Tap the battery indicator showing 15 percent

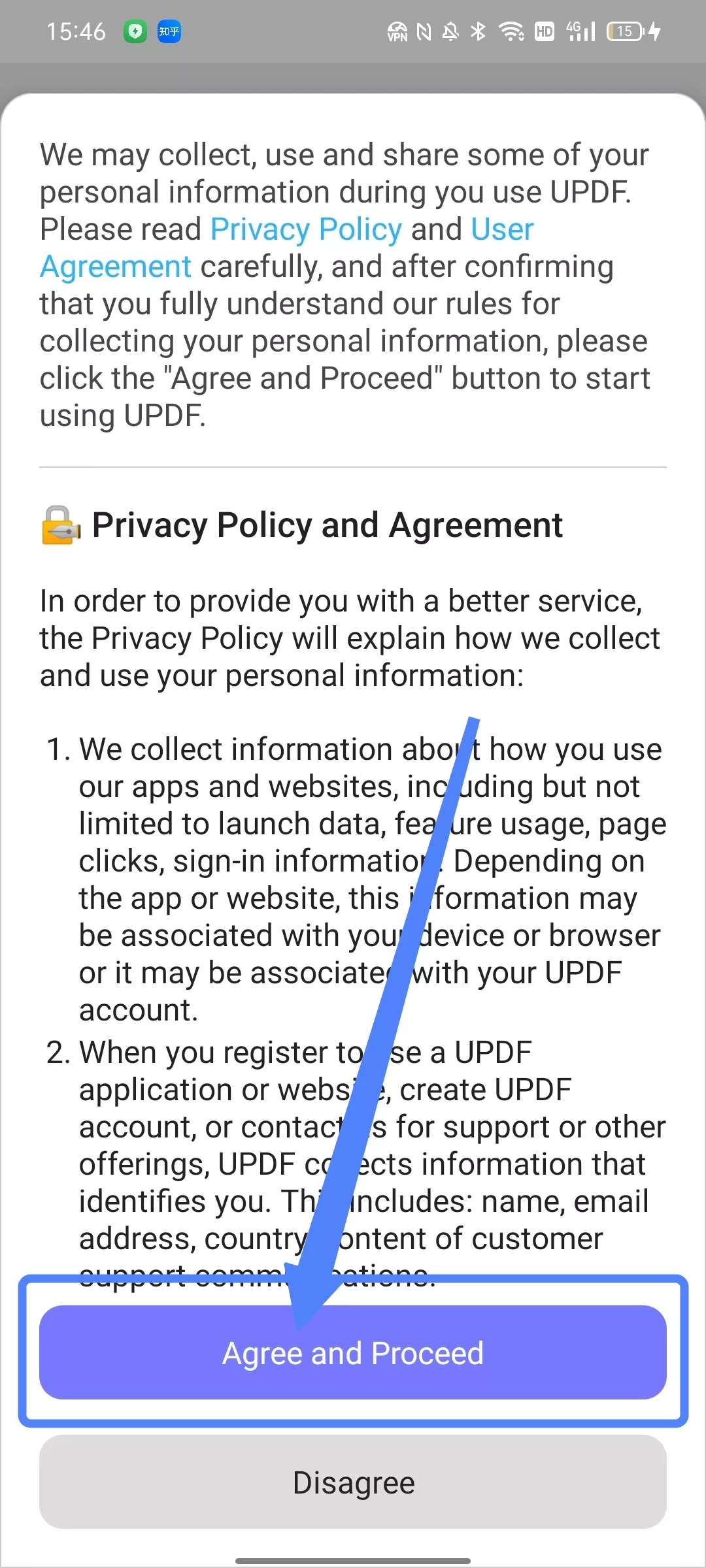click(x=623, y=31)
